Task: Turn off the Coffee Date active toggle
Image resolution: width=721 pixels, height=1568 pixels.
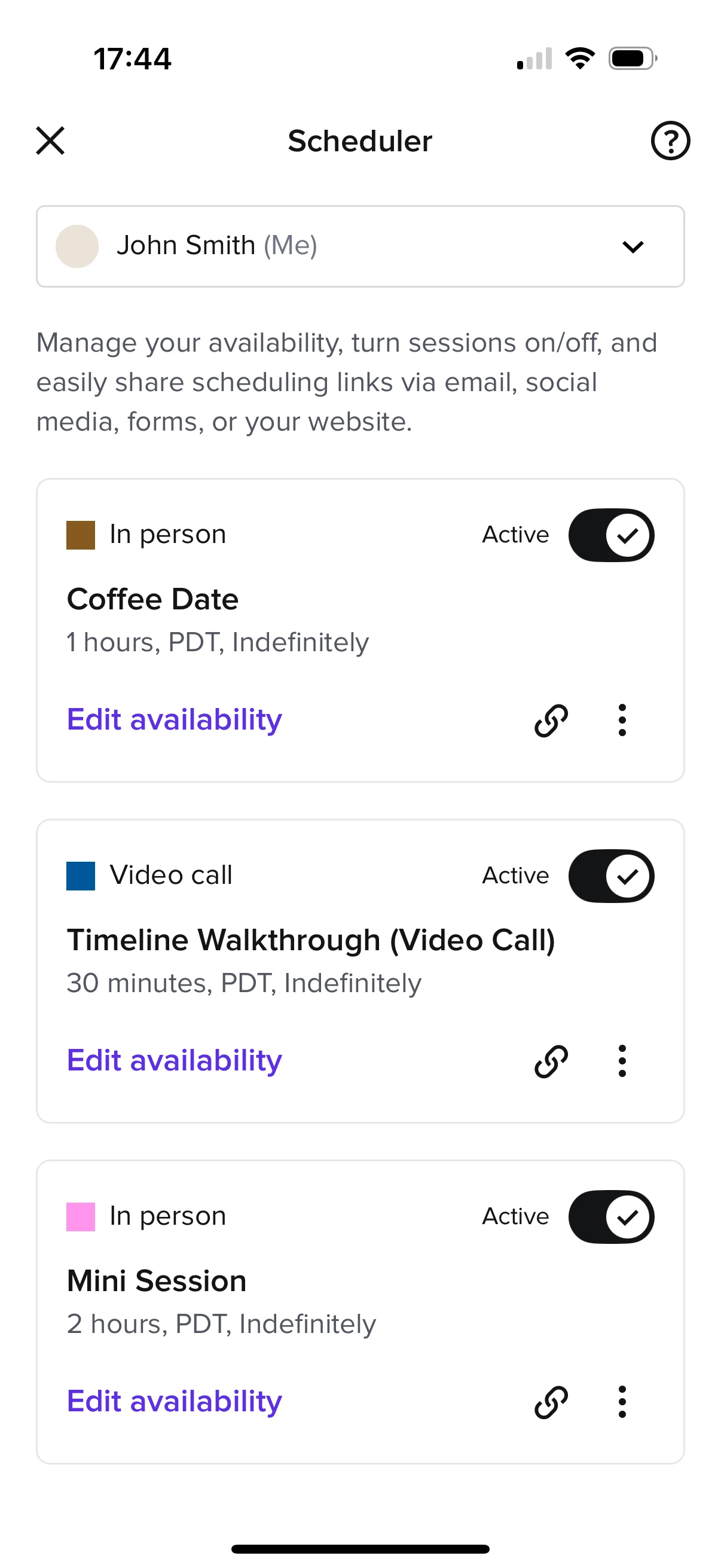Action: 611,535
